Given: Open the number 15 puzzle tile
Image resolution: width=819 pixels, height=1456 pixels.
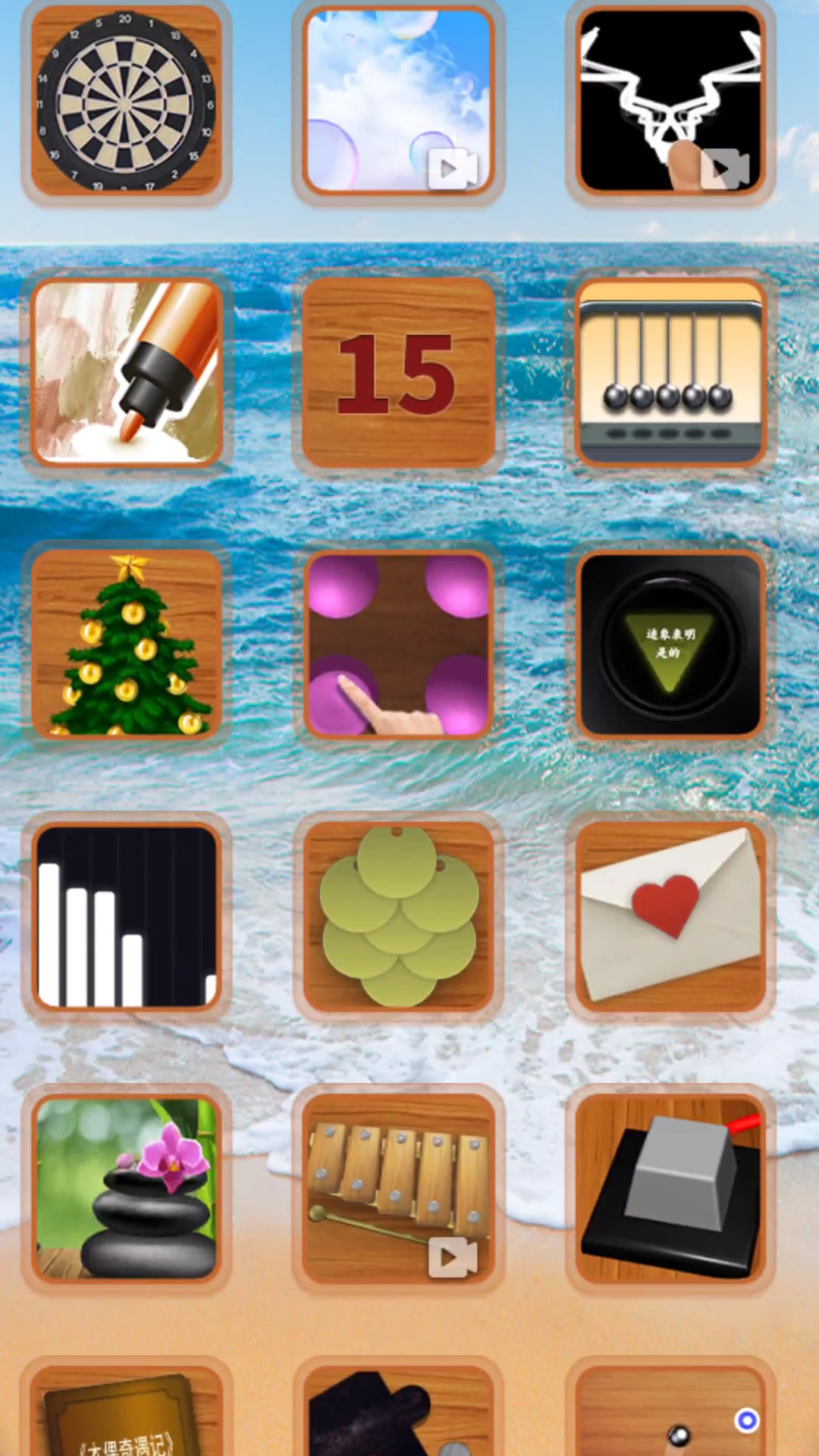Looking at the screenshot, I should pos(398,372).
